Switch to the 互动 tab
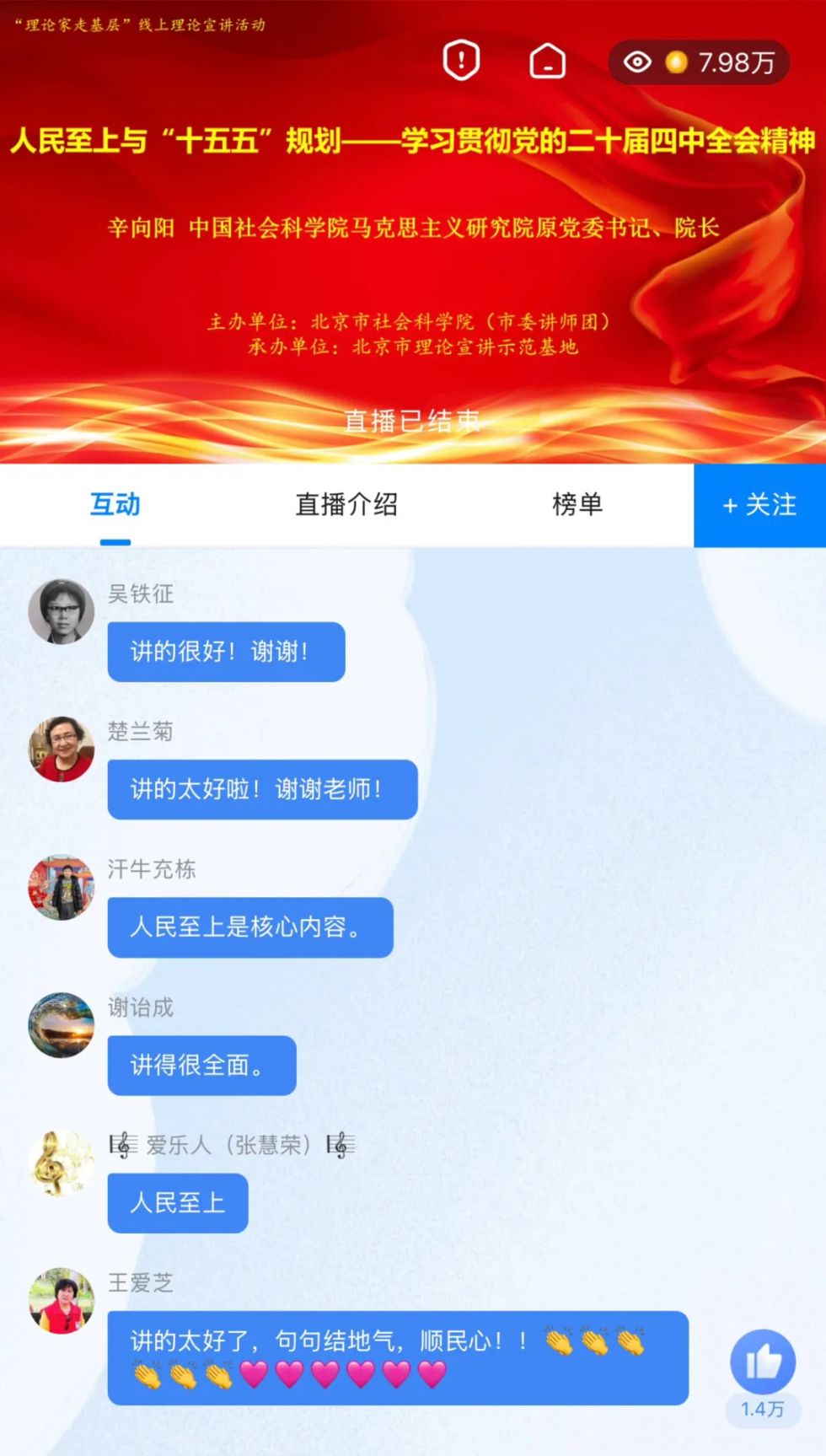 [115, 505]
